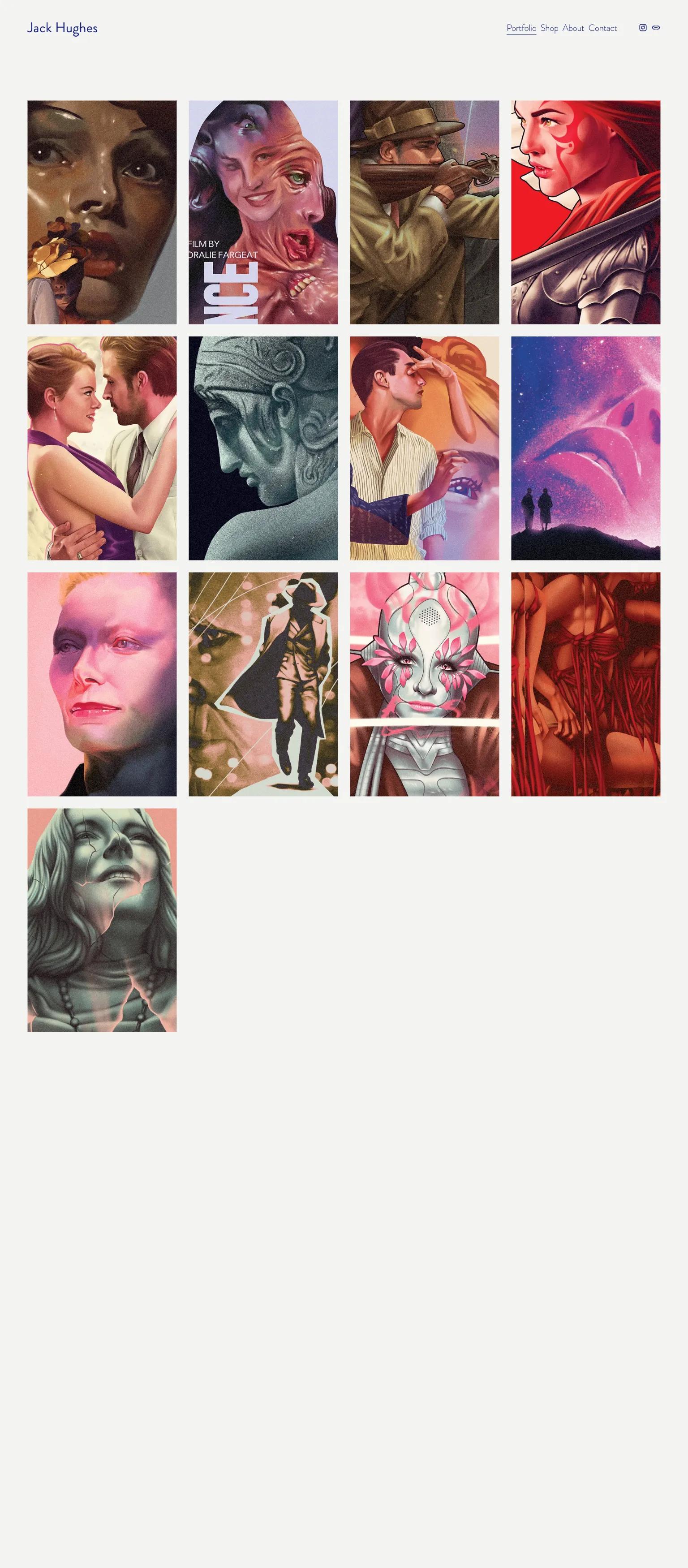This screenshot has height=1568, width=688.
Task: View the pink-toned face with orange hair
Action: click(102, 684)
